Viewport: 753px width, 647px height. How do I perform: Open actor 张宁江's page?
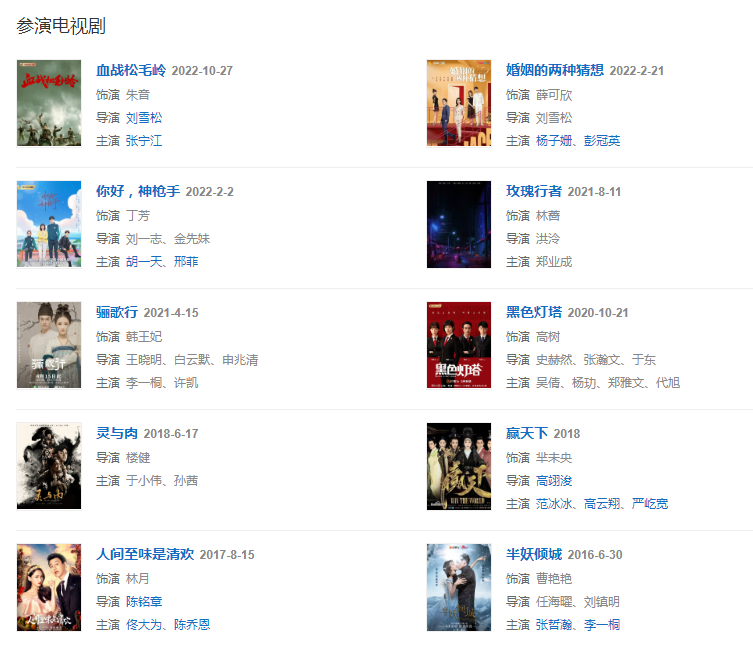[144, 141]
